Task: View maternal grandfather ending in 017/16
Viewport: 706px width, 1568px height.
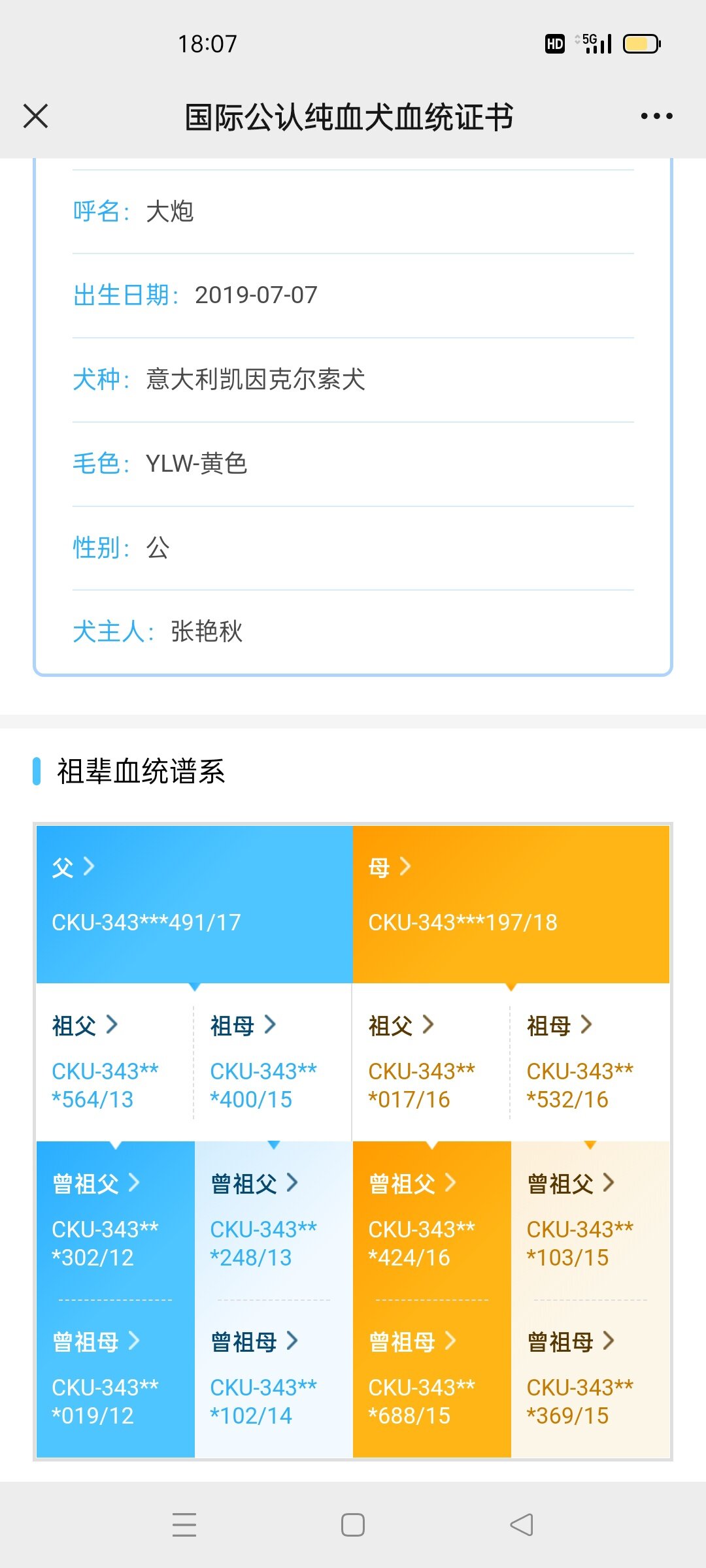Action: [431, 1062]
